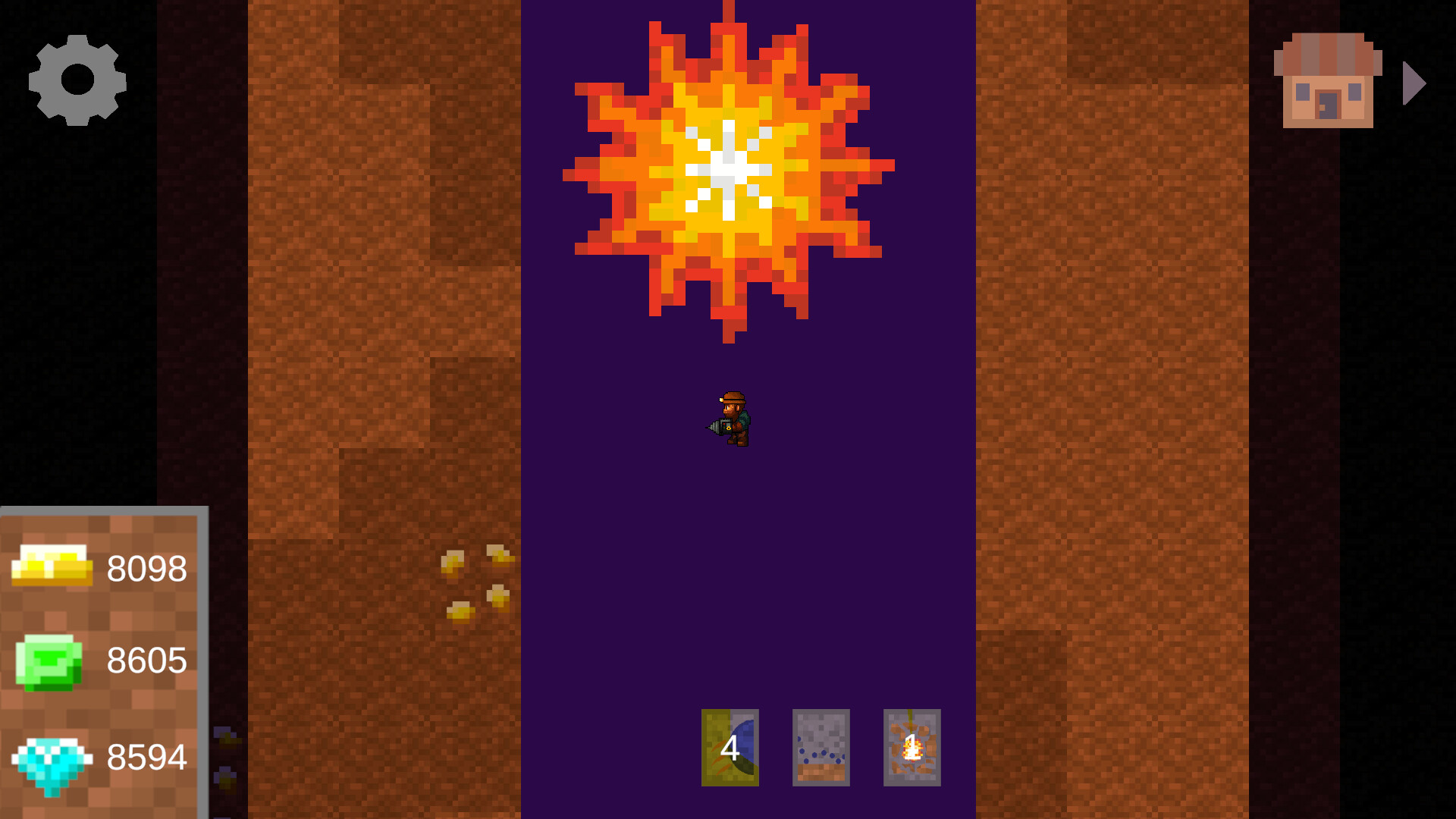The width and height of the screenshot is (1456, 819).
Task: Open the settings gear
Action: [x=77, y=80]
